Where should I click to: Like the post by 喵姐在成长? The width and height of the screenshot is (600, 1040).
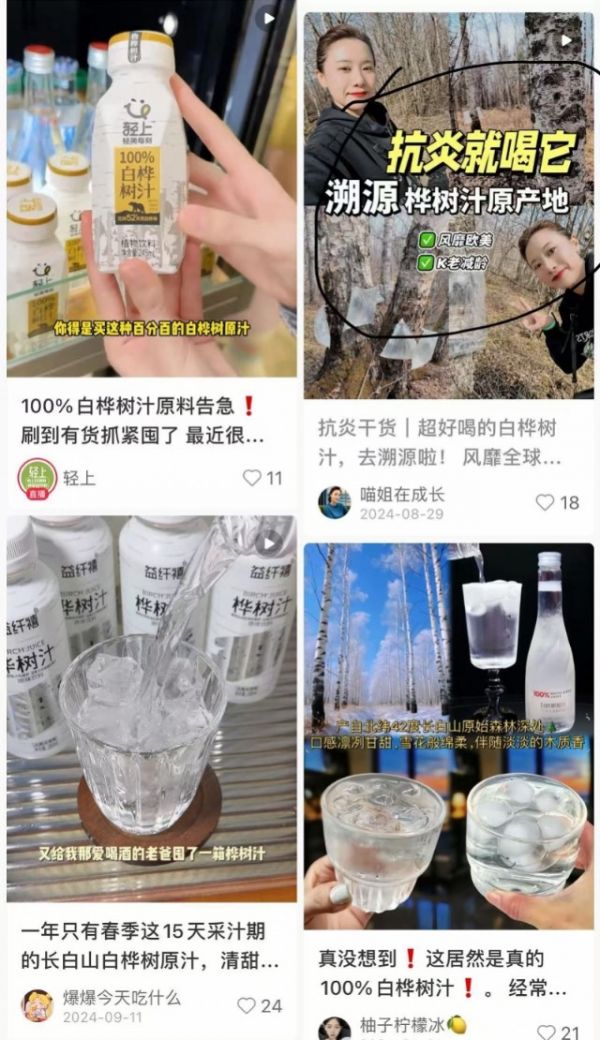pyautogui.click(x=545, y=502)
